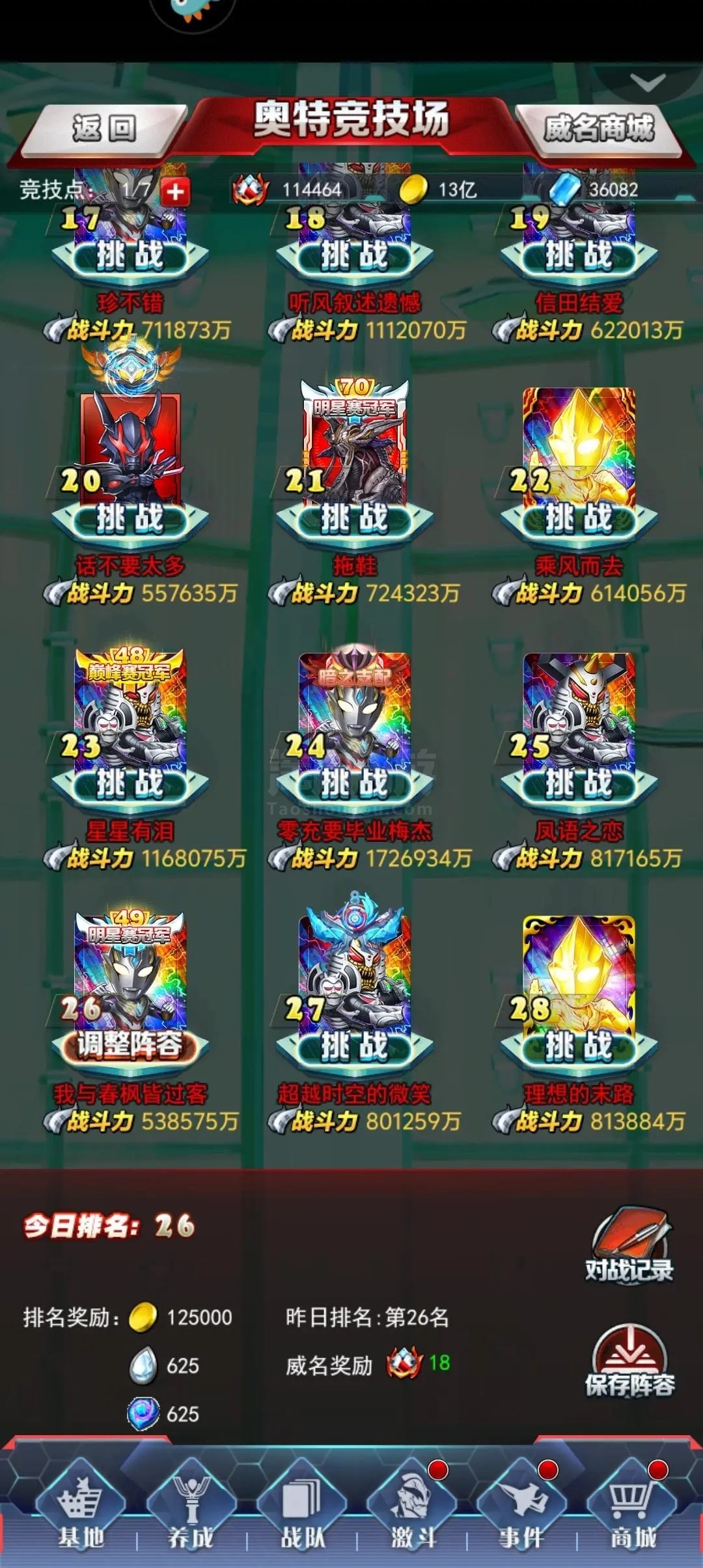Viewport: 703px width, 1568px height.
Task: Save the lineup with 保存阵容
Action: click(x=629, y=1361)
